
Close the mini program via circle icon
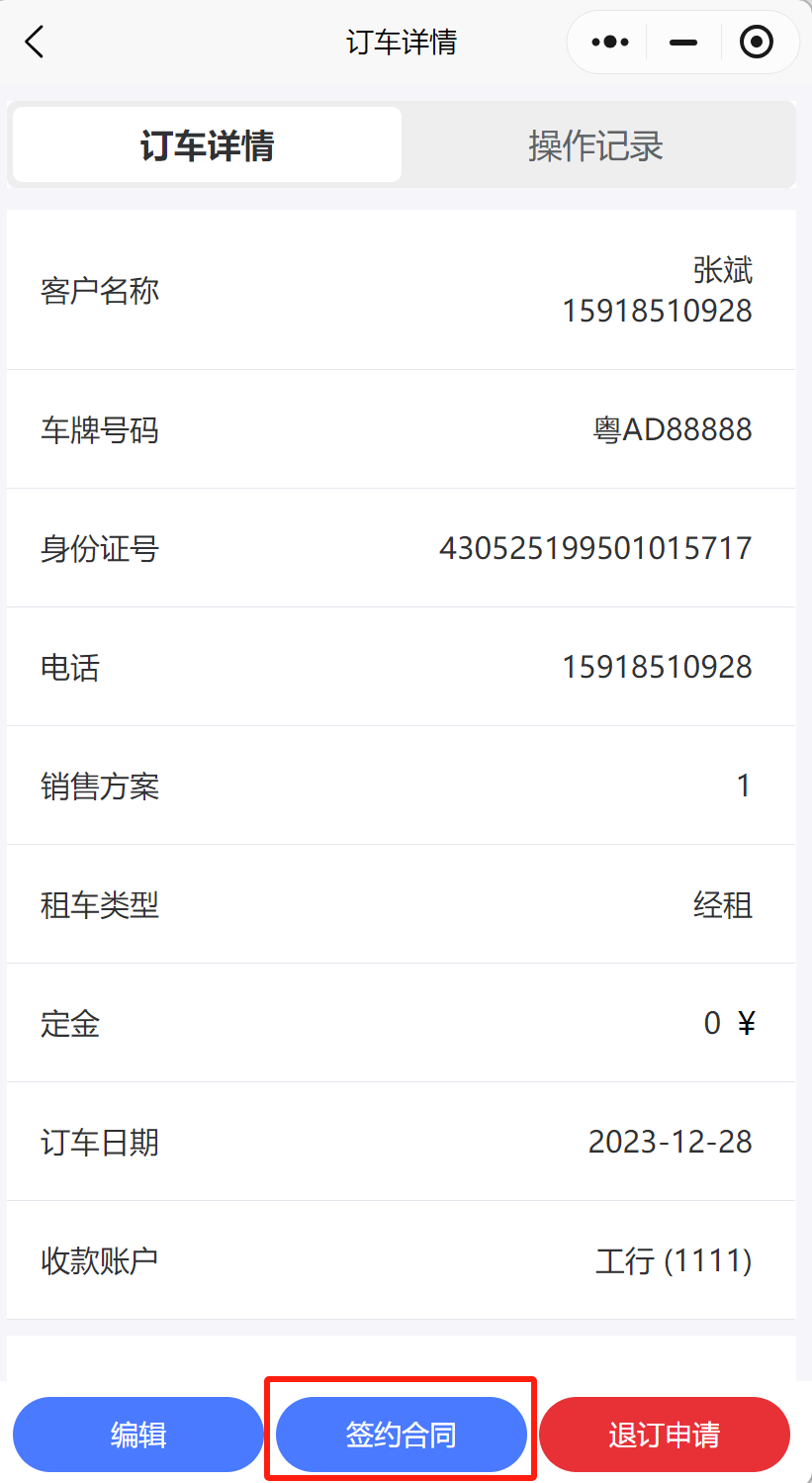click(757, 43)
